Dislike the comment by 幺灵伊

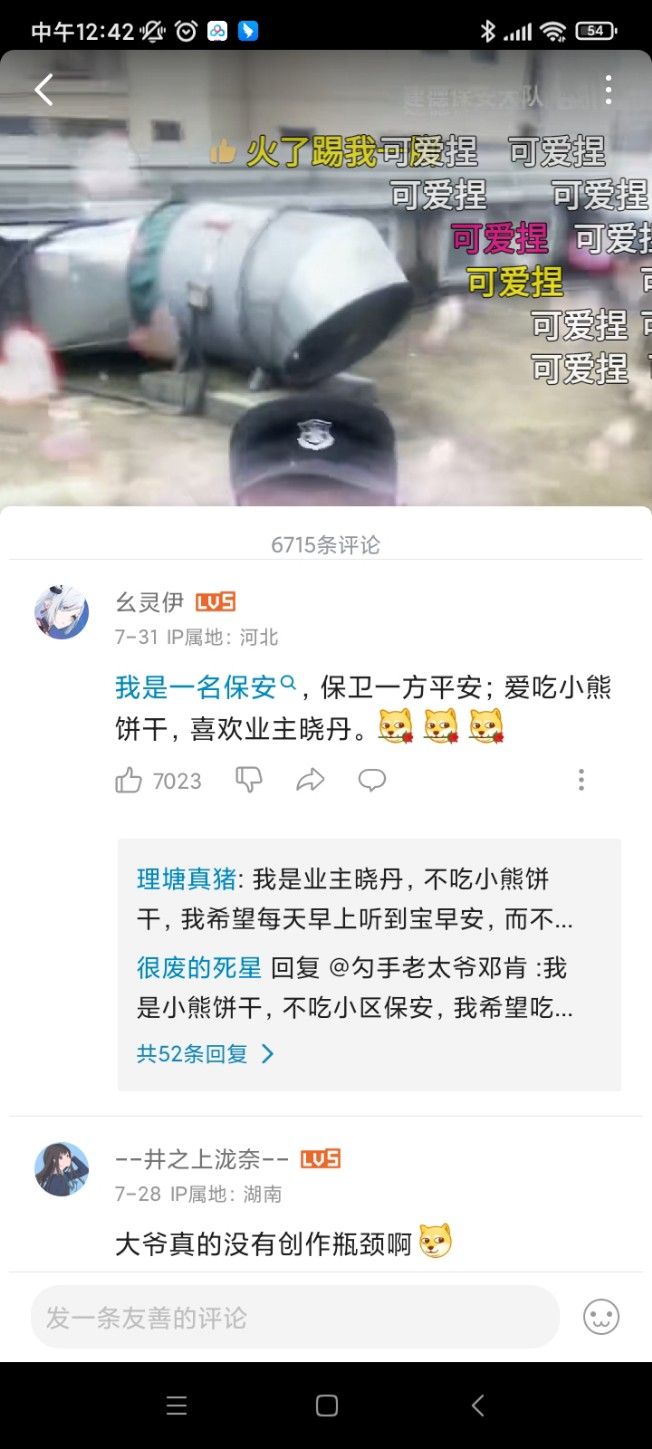pyautogui.click(x=248, y=780)
